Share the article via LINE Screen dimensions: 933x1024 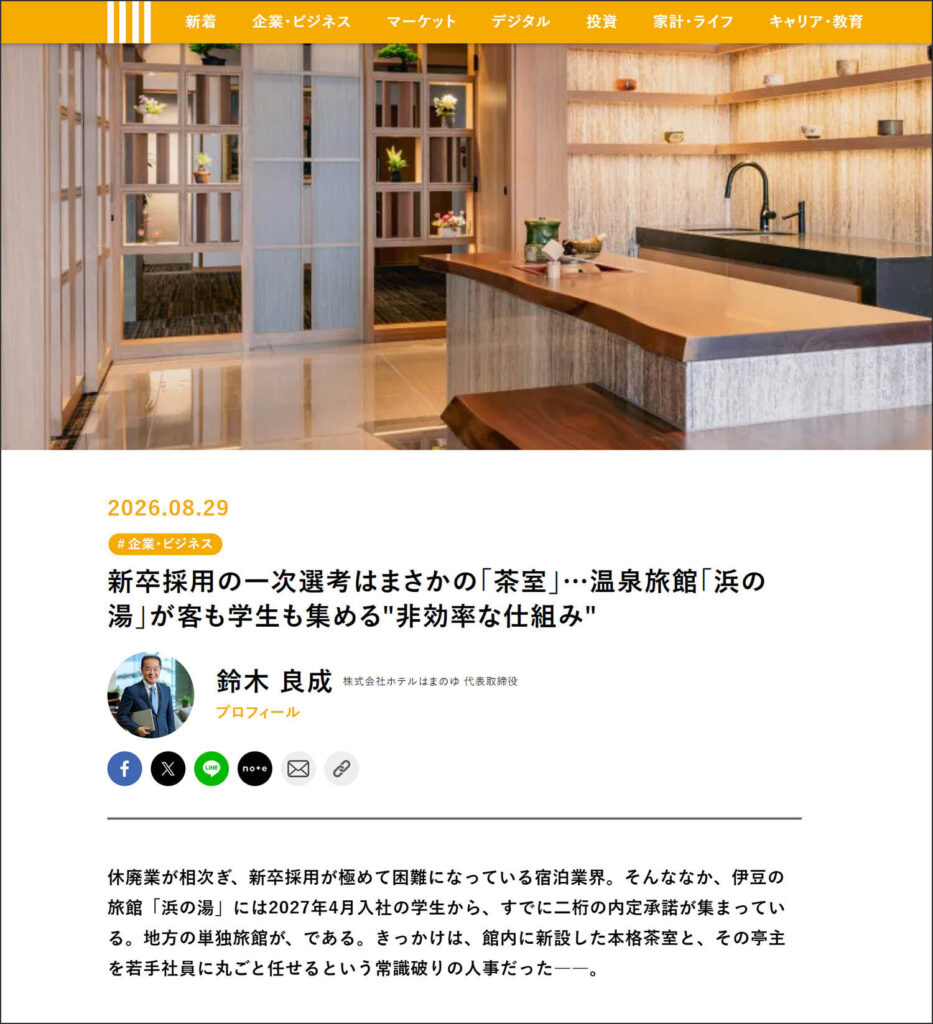212,769
